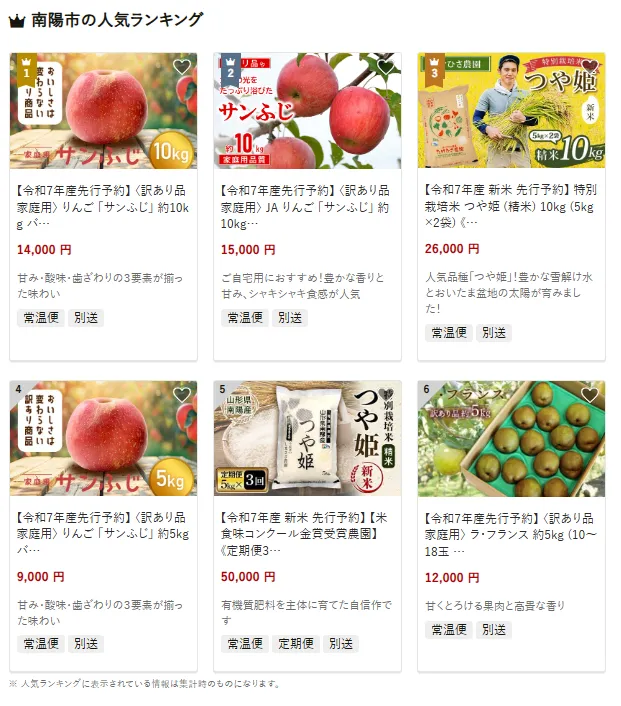Tap the heart on the ラ・フランス card
This screenshot has width=621, height=706.
[x=589, y=395]
